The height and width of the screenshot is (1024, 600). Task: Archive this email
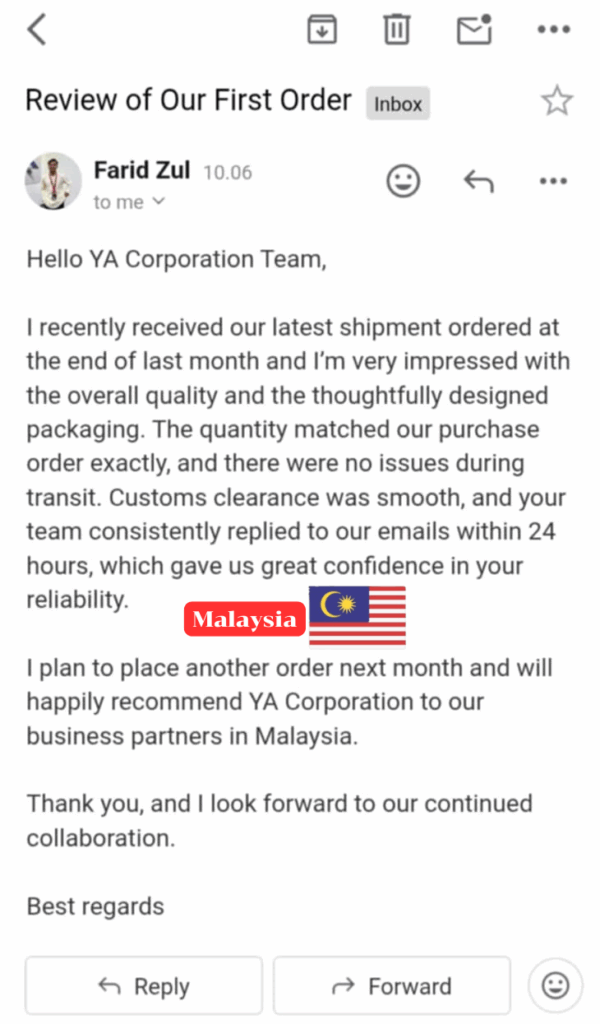click(x=321, y=30)
